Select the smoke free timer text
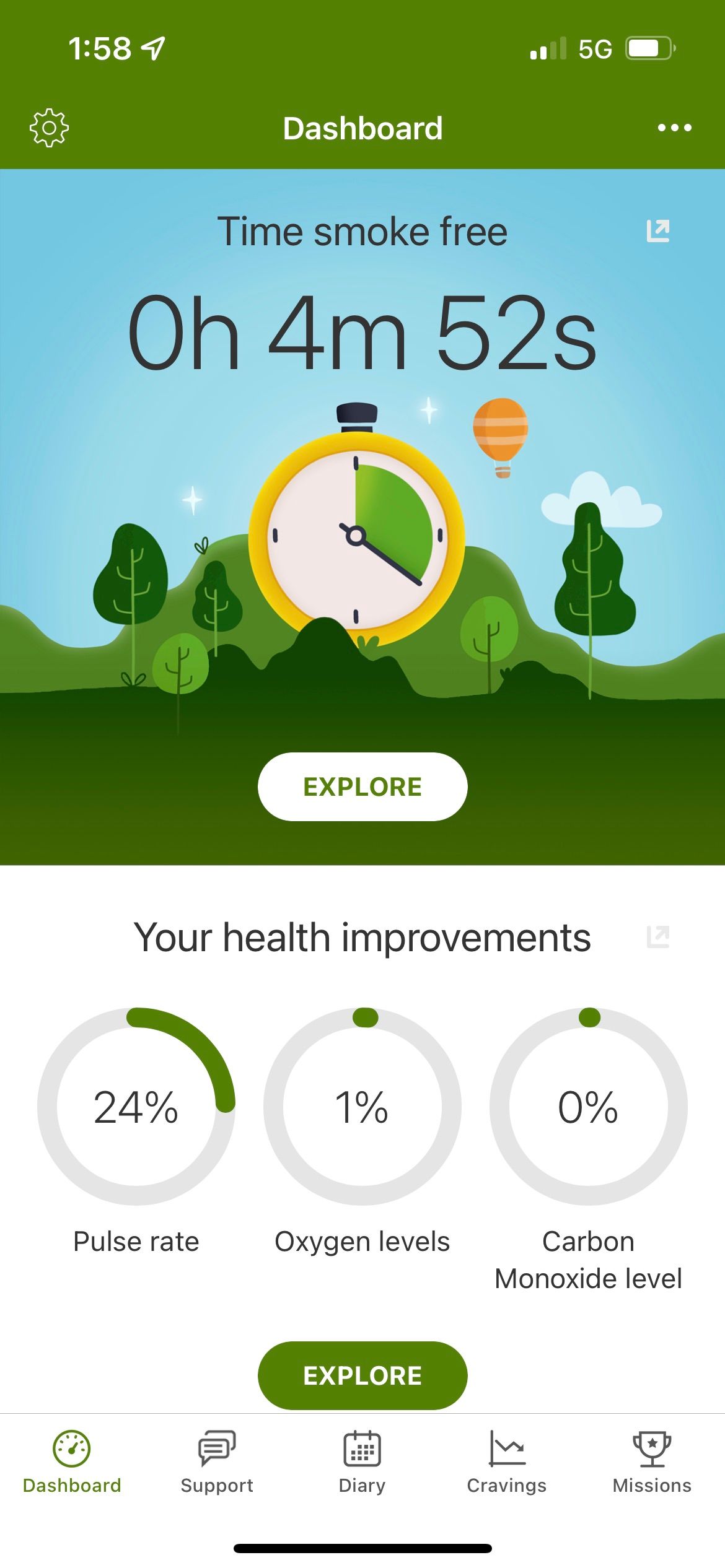Viewport: 725px width, 1568px height. click(x=362, y=332)
